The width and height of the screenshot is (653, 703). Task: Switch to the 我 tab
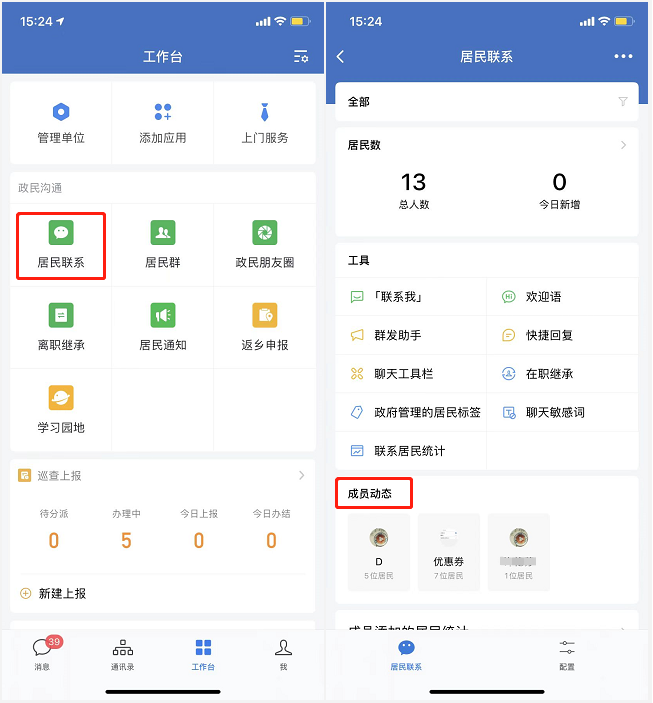[284, 654]
